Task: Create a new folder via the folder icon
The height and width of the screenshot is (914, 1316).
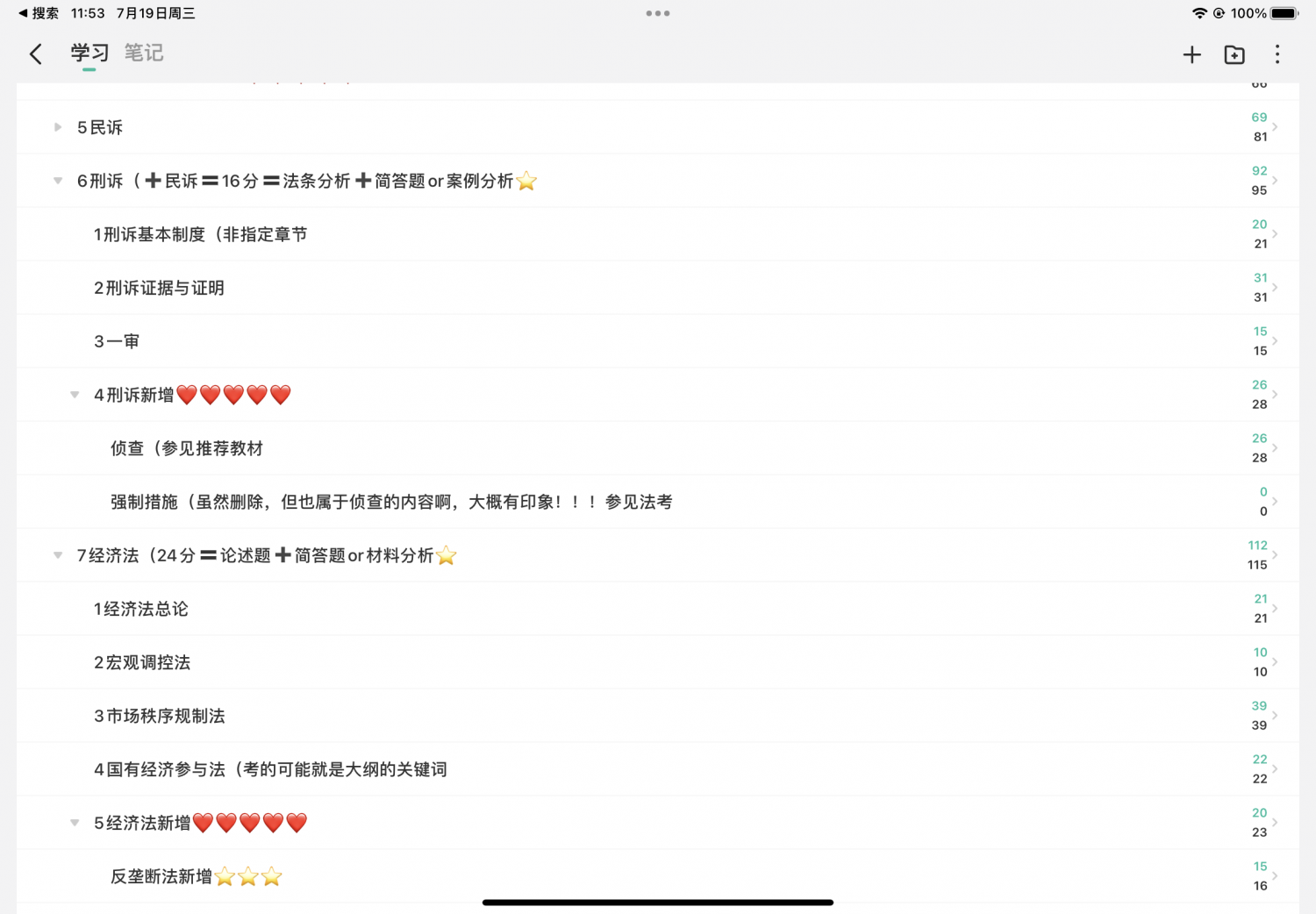Action: coord(1234,55)
